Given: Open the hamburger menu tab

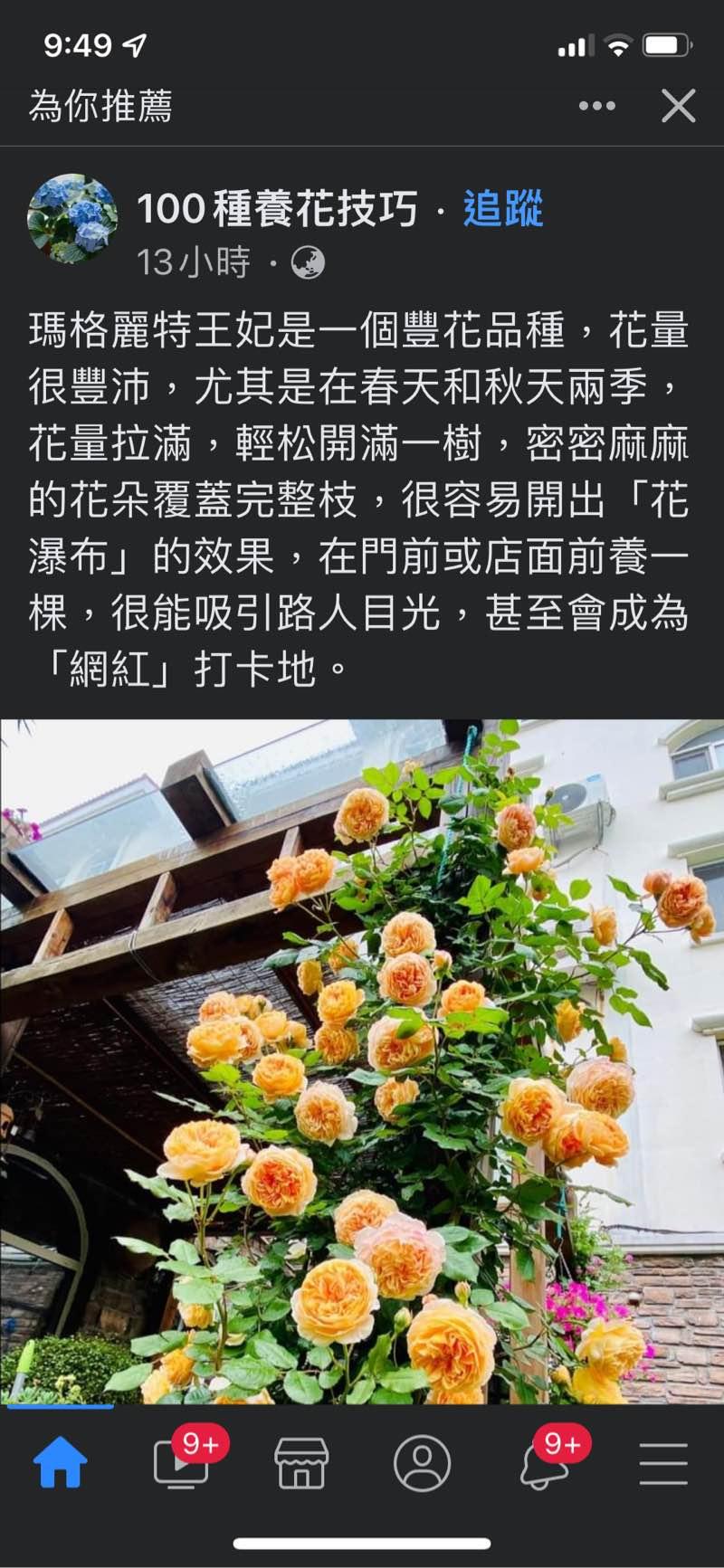Looking at the screenshot, I should tap(663, 1463).
